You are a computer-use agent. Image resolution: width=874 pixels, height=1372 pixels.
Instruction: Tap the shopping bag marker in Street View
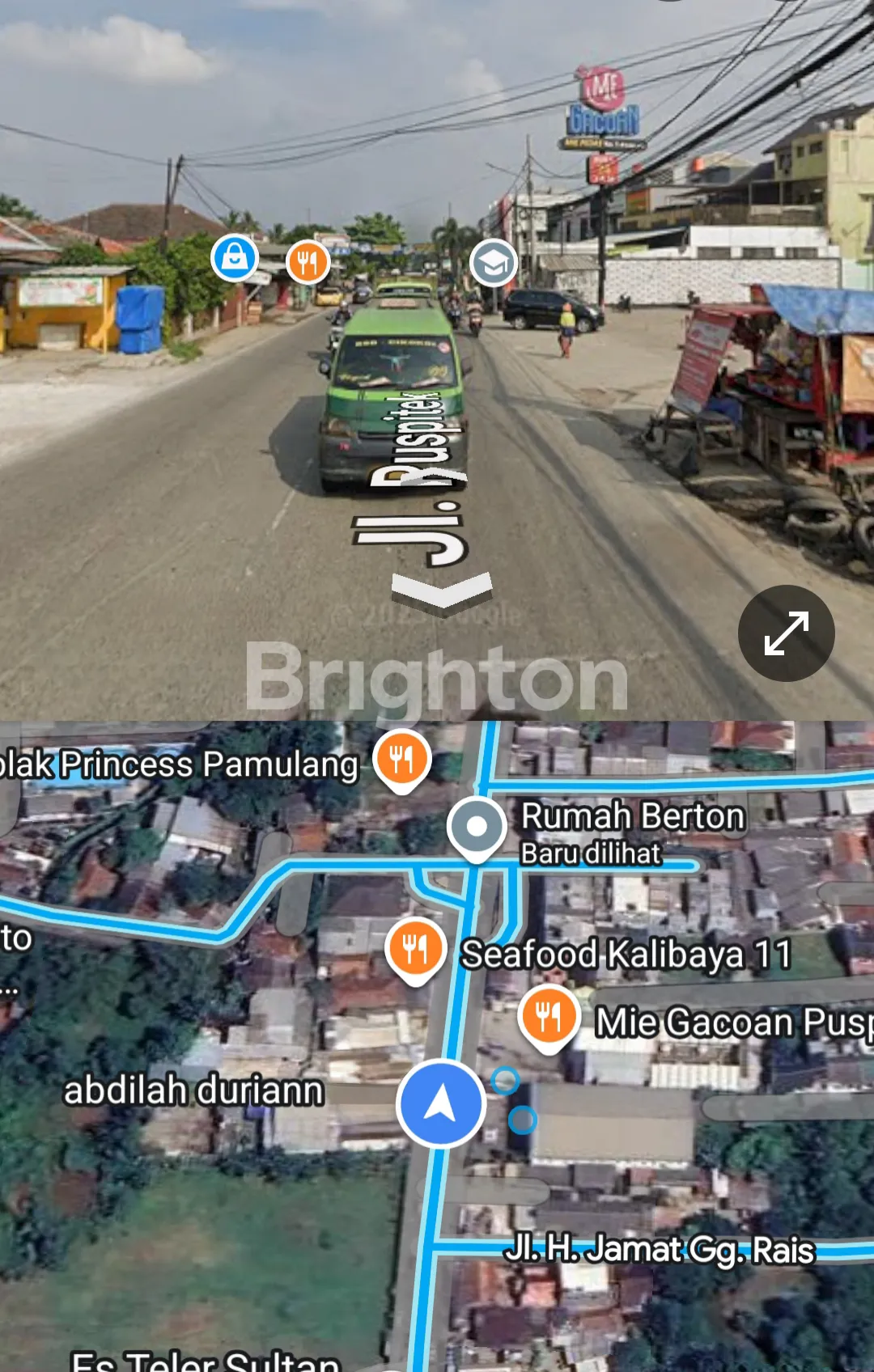click(x=235, y=258)
